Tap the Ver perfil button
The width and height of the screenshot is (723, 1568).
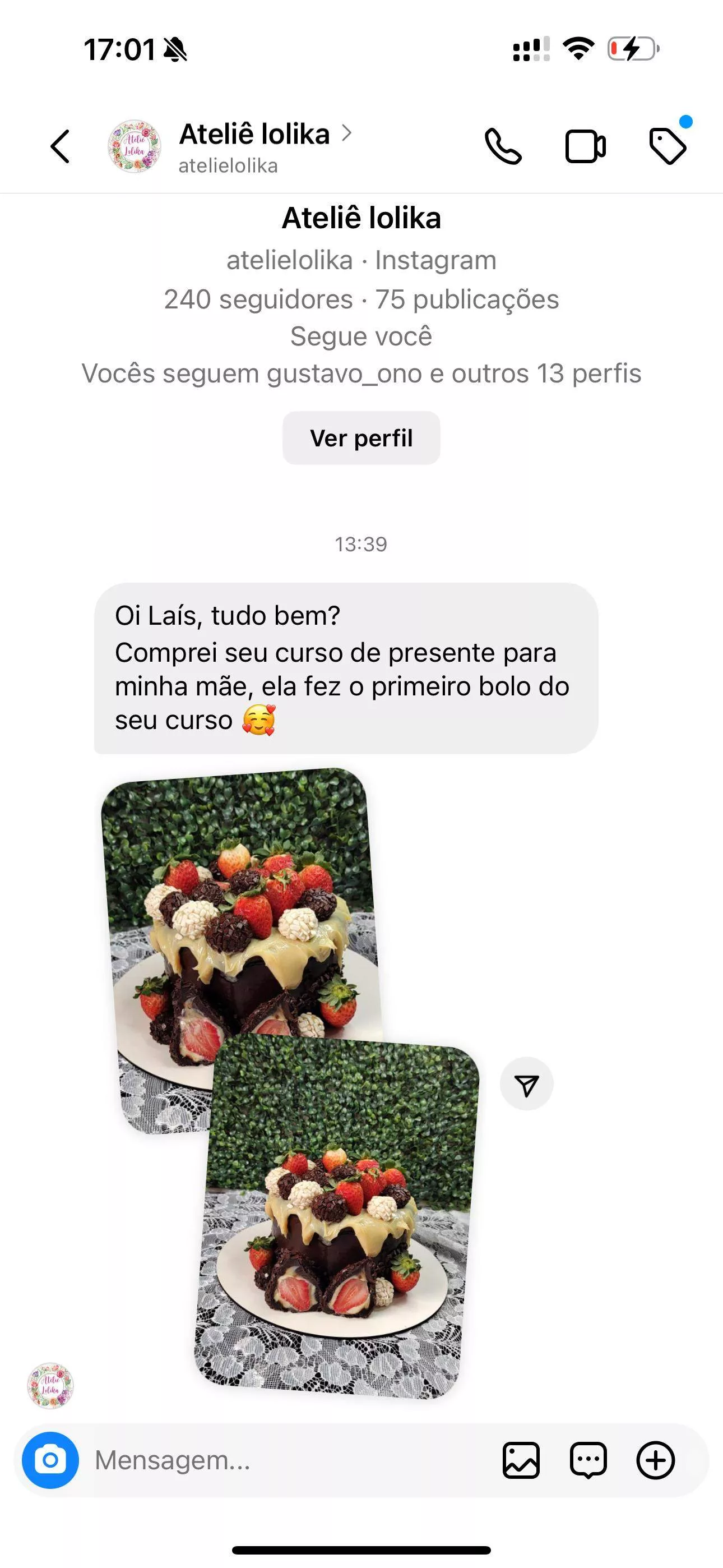click(361, 438)
